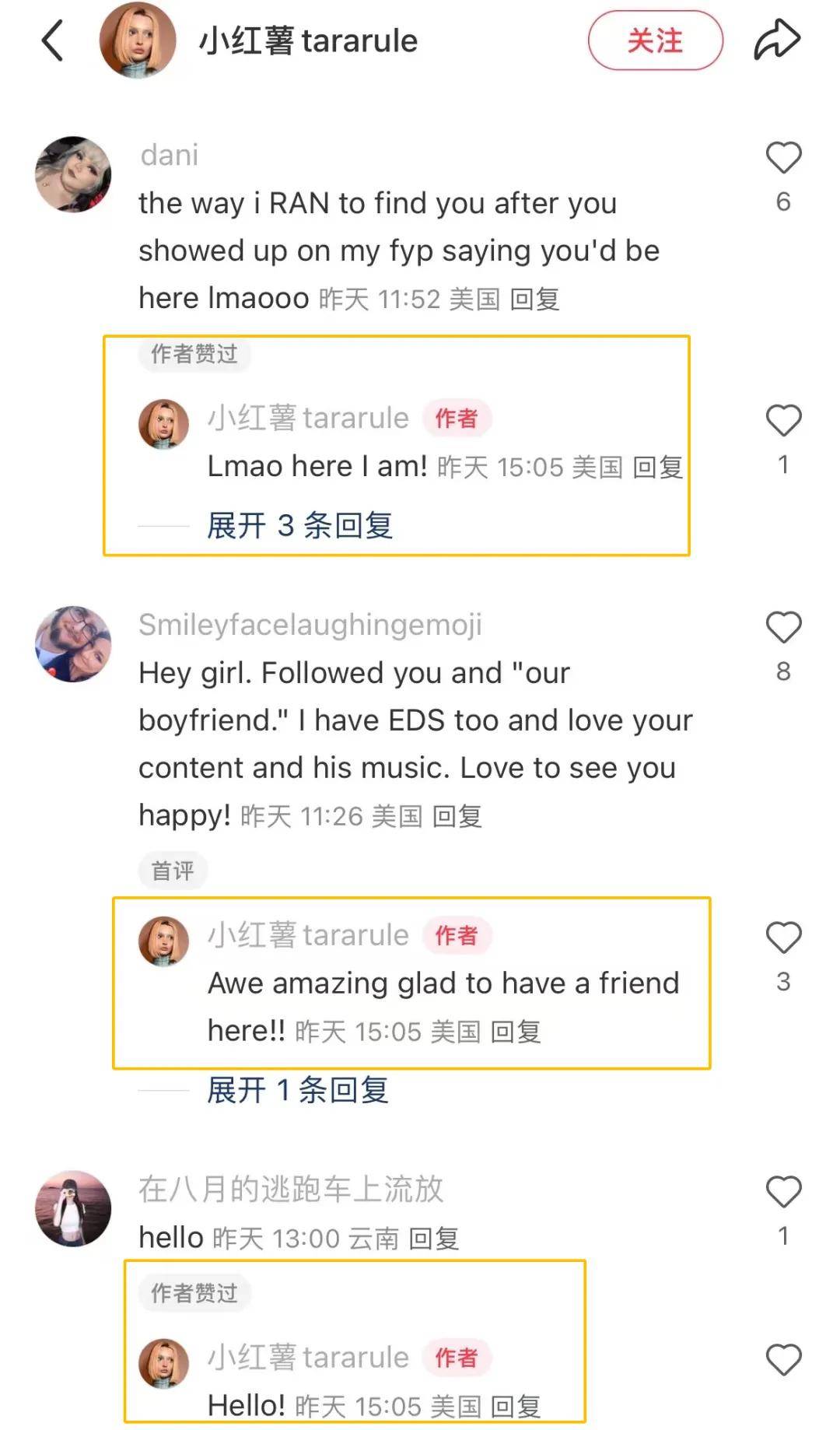
Task: Go back using the top-left arrow
Action: click(53, 40)
